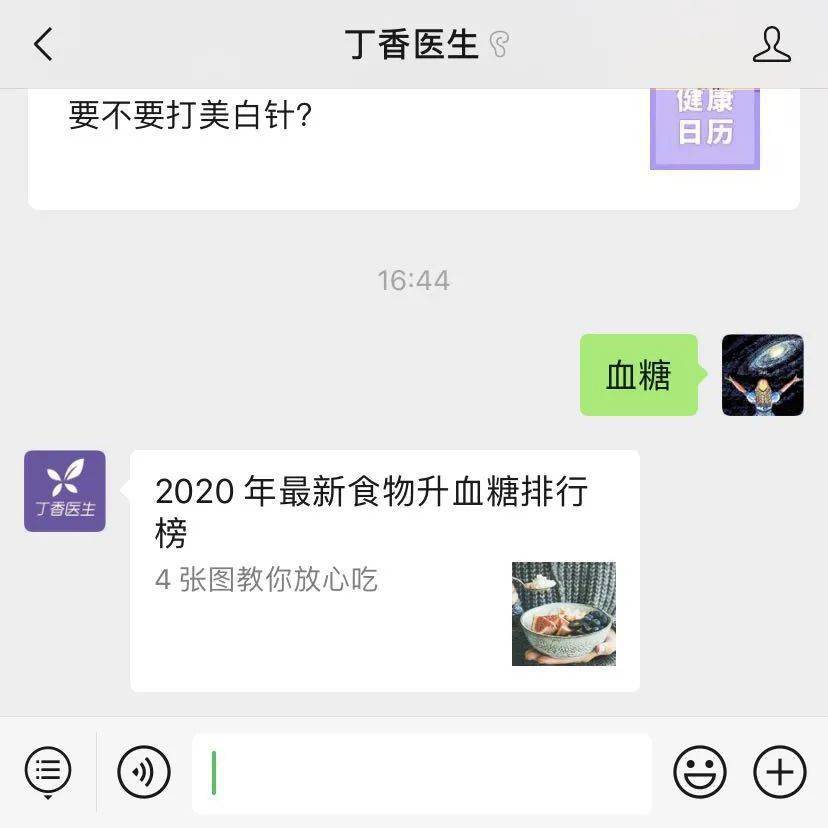Open the emoji sticker panel
The height and width of the screenshot is (828, 828).
point(700,772)
